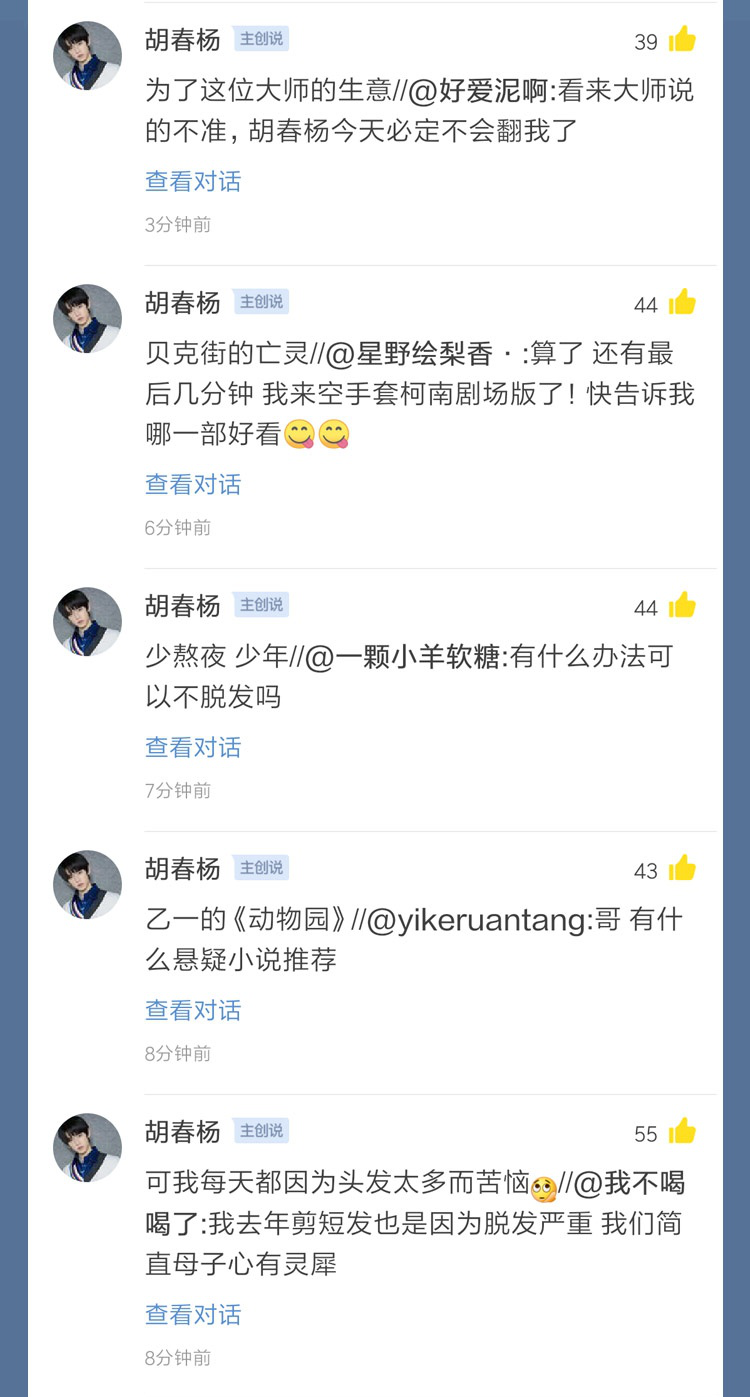Image resolution: width=750 pixels, height=1397 pixels.
Task: Open 查看对话 under the 大师的生意 comment
Action: 193,181
